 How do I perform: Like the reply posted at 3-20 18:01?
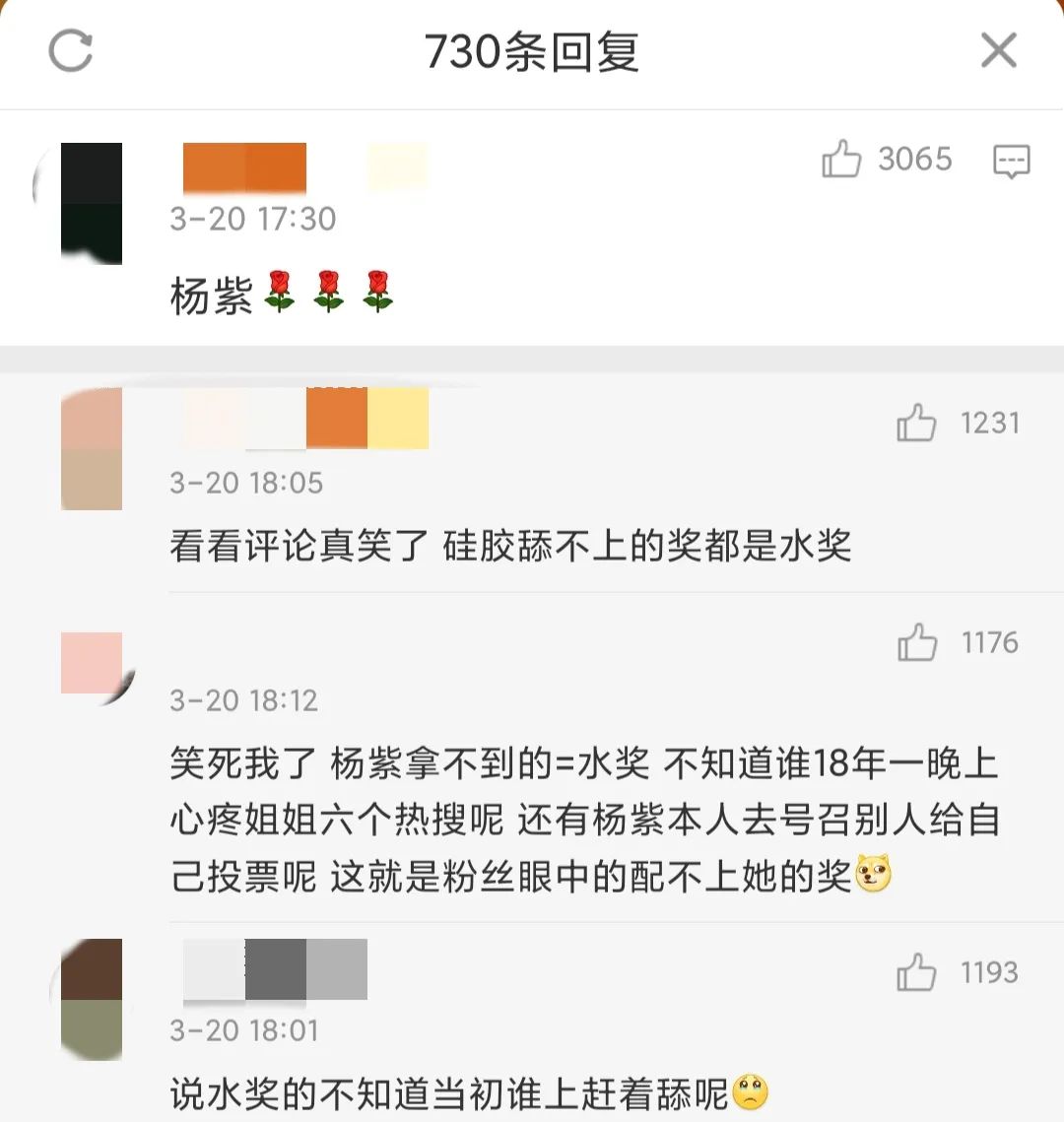916,973
